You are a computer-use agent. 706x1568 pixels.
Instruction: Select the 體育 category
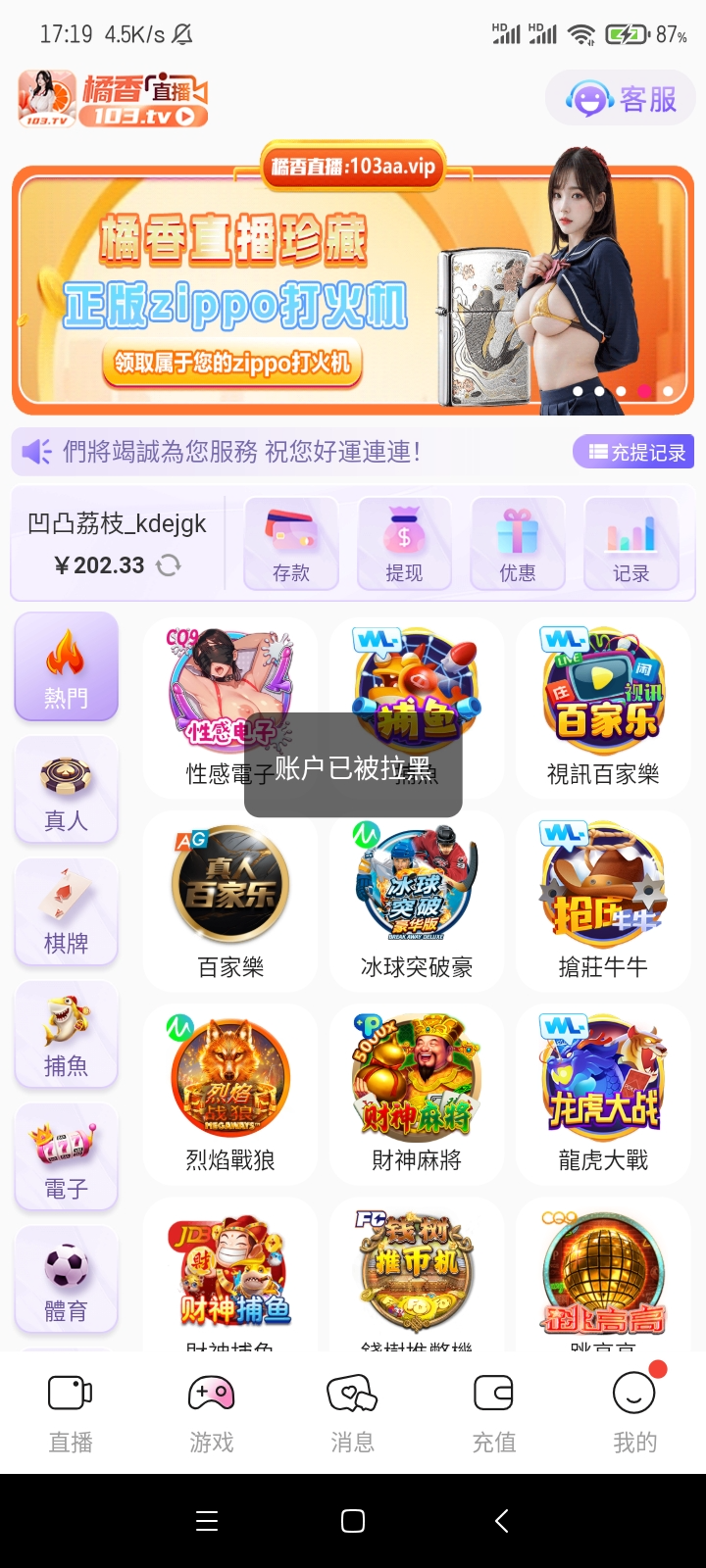tap(66, 1280)
